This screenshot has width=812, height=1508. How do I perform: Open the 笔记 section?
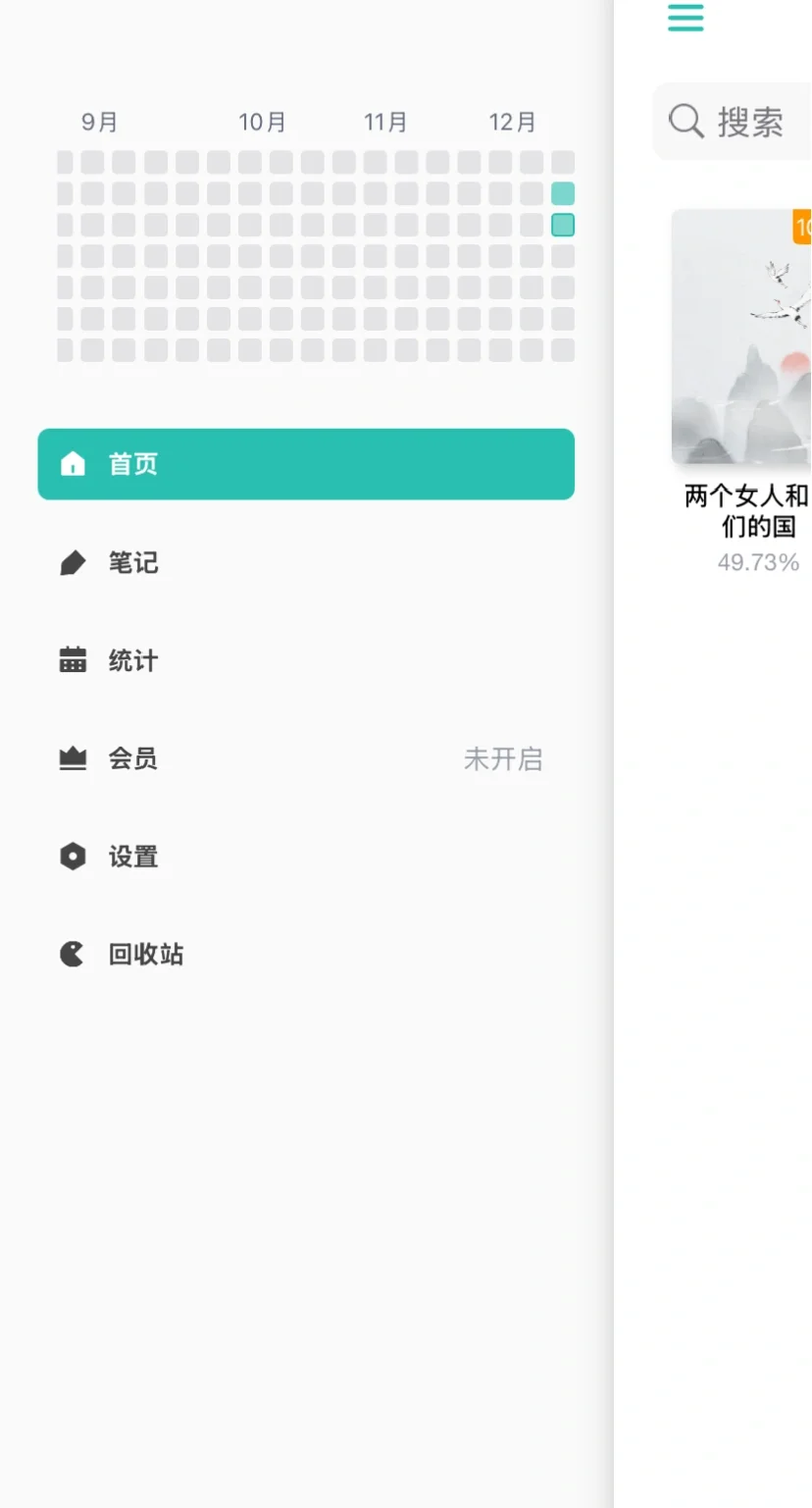click(306, 562)
